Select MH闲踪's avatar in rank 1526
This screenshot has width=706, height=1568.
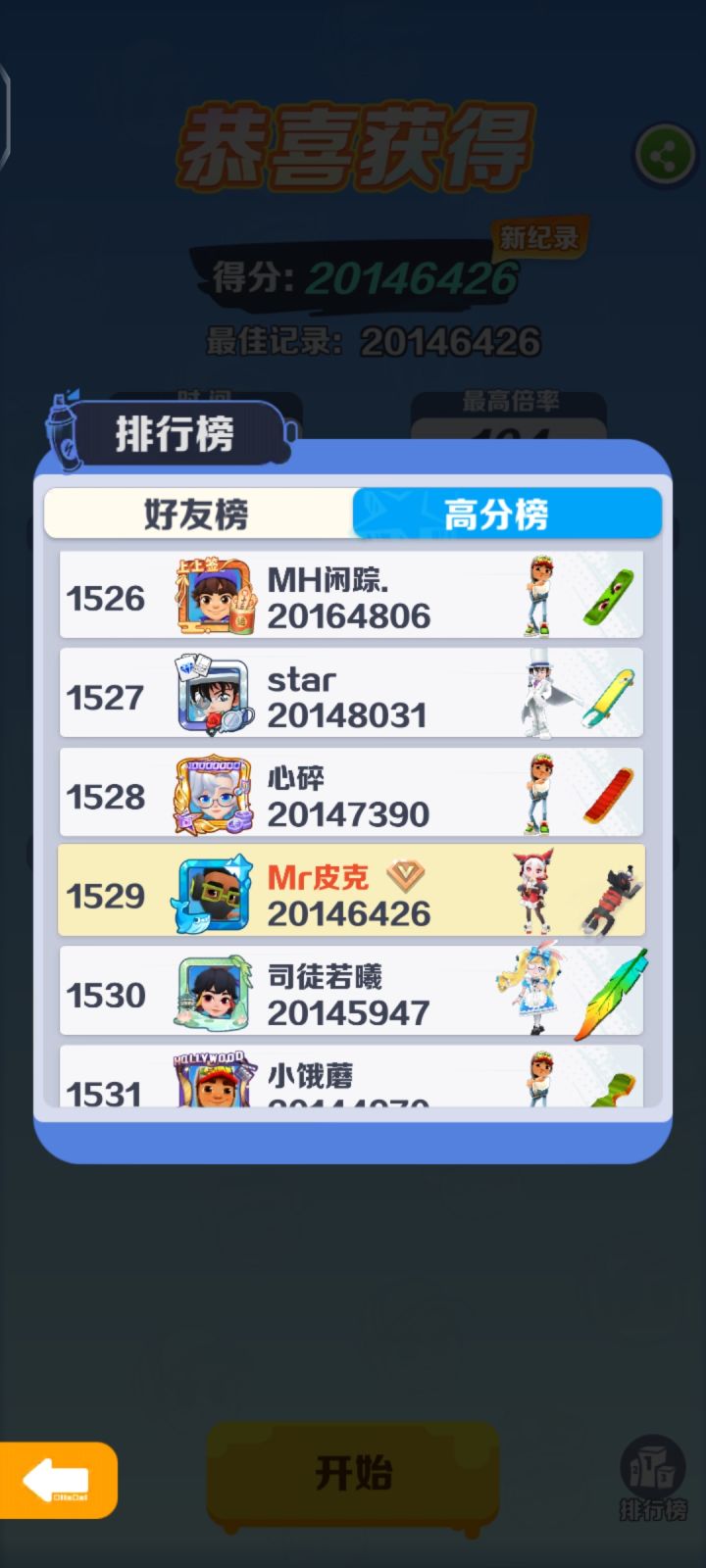pos(215,594)
